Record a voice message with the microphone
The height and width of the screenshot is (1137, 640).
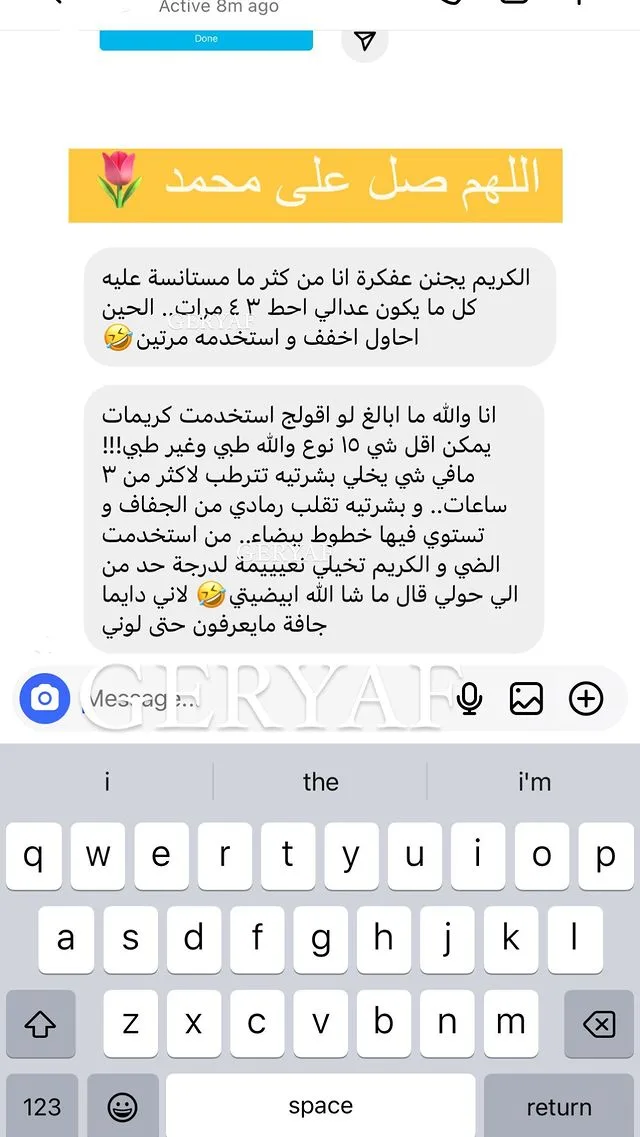point(468,698)
